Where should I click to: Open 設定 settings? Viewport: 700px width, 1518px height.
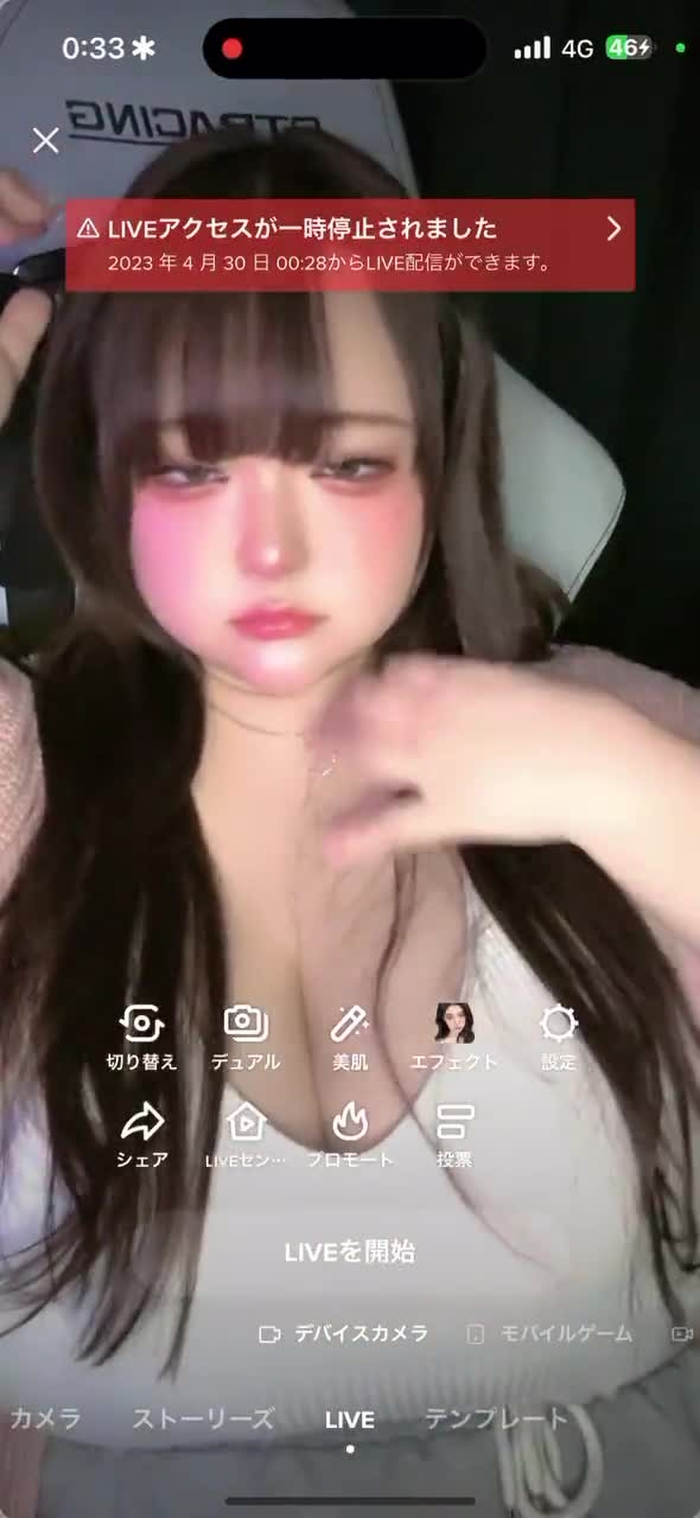pos(558,1037)
